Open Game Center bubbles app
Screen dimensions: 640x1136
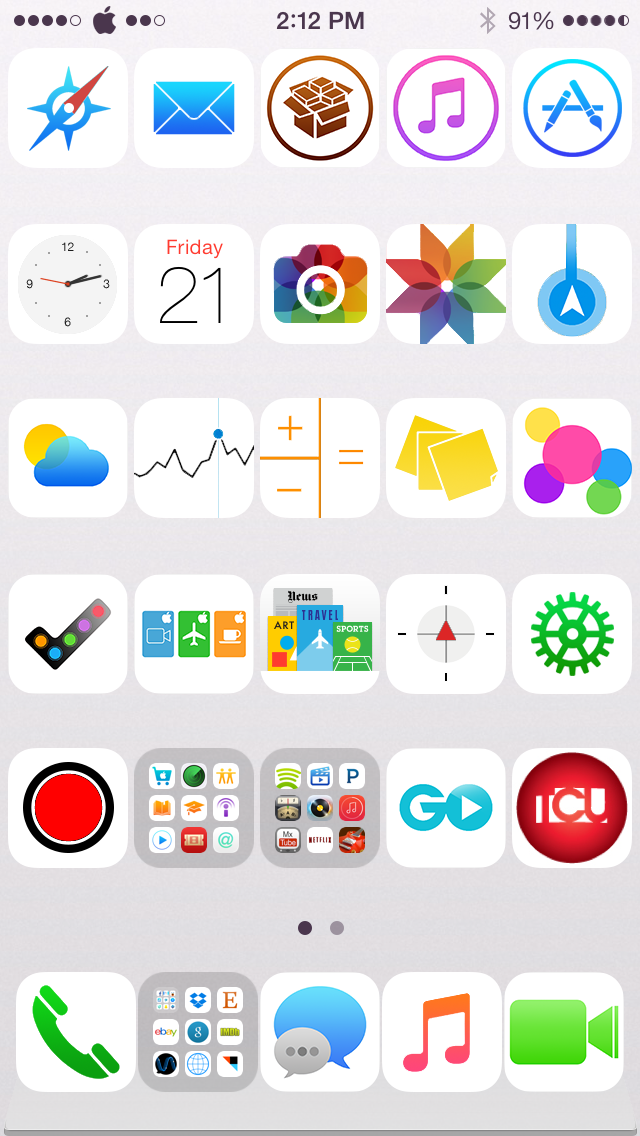[x=572, y=458]
